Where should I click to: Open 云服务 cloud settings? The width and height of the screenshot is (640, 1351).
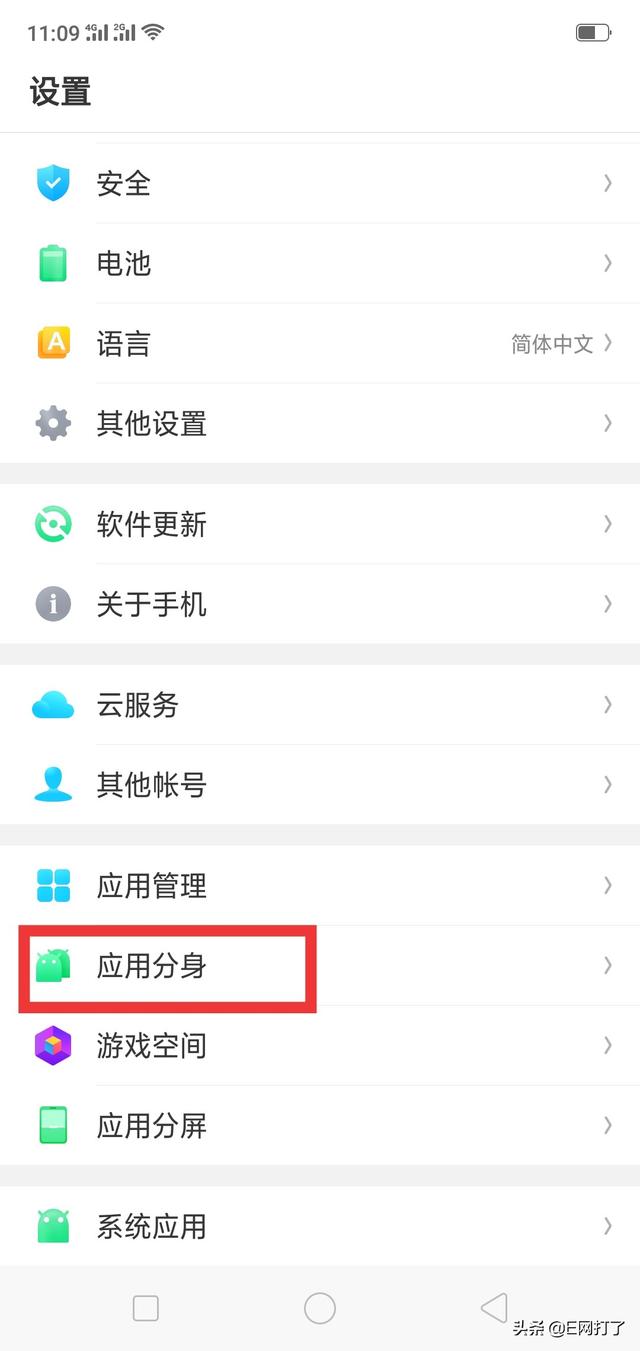pos(320,705)
